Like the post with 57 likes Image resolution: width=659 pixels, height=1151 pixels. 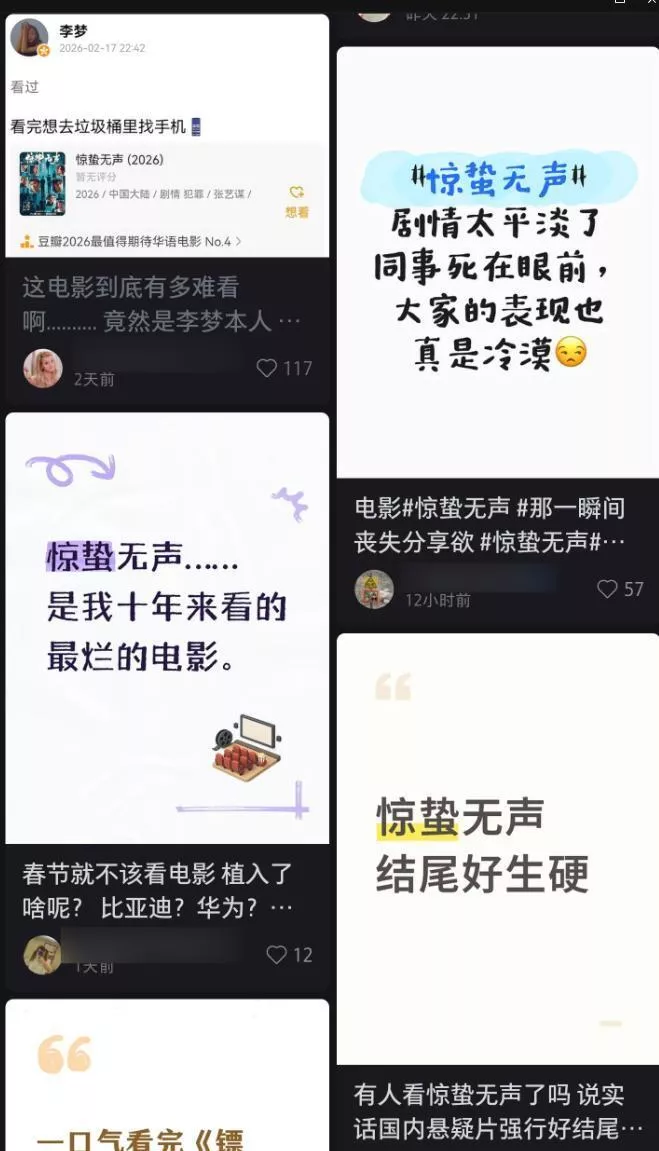point(607,589)
